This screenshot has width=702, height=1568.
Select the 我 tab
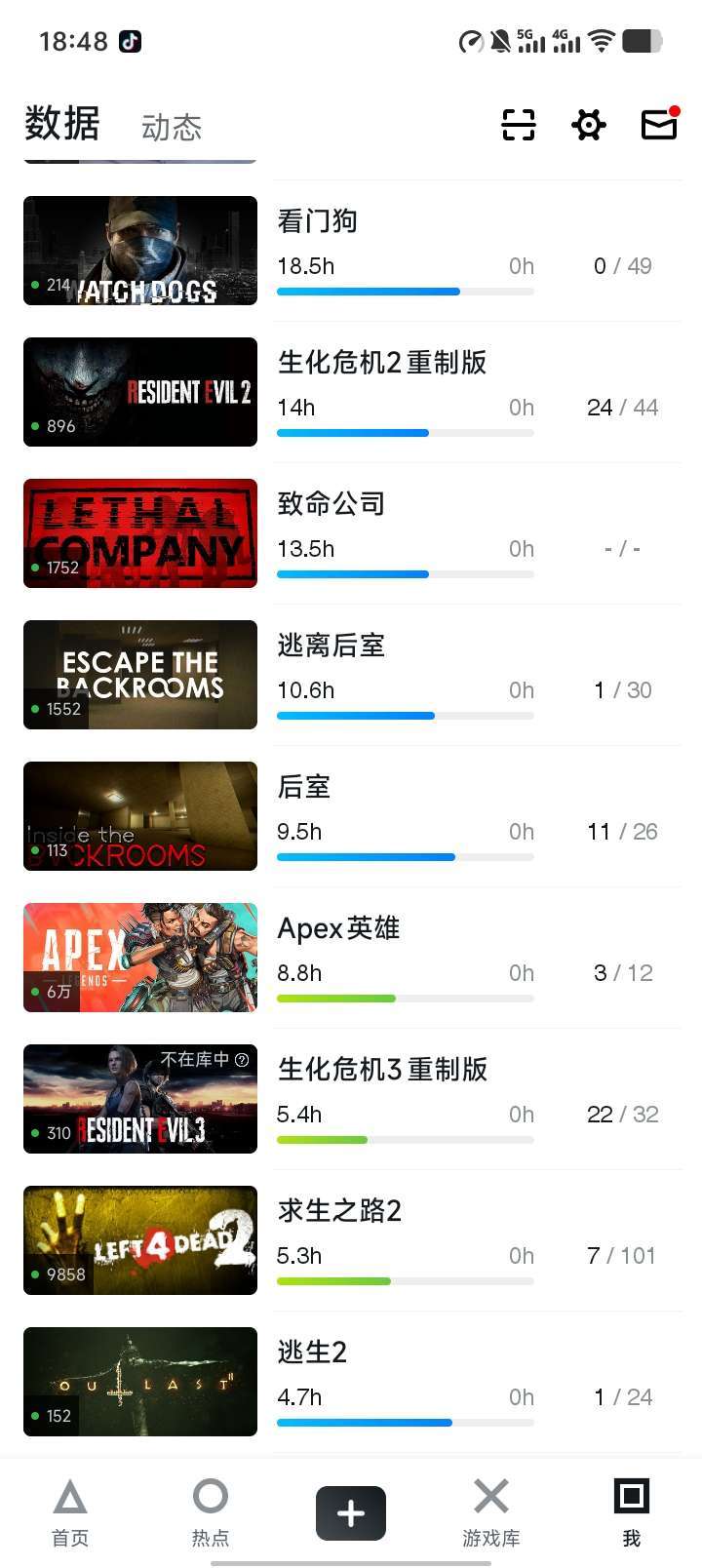tap(632, 1512)
